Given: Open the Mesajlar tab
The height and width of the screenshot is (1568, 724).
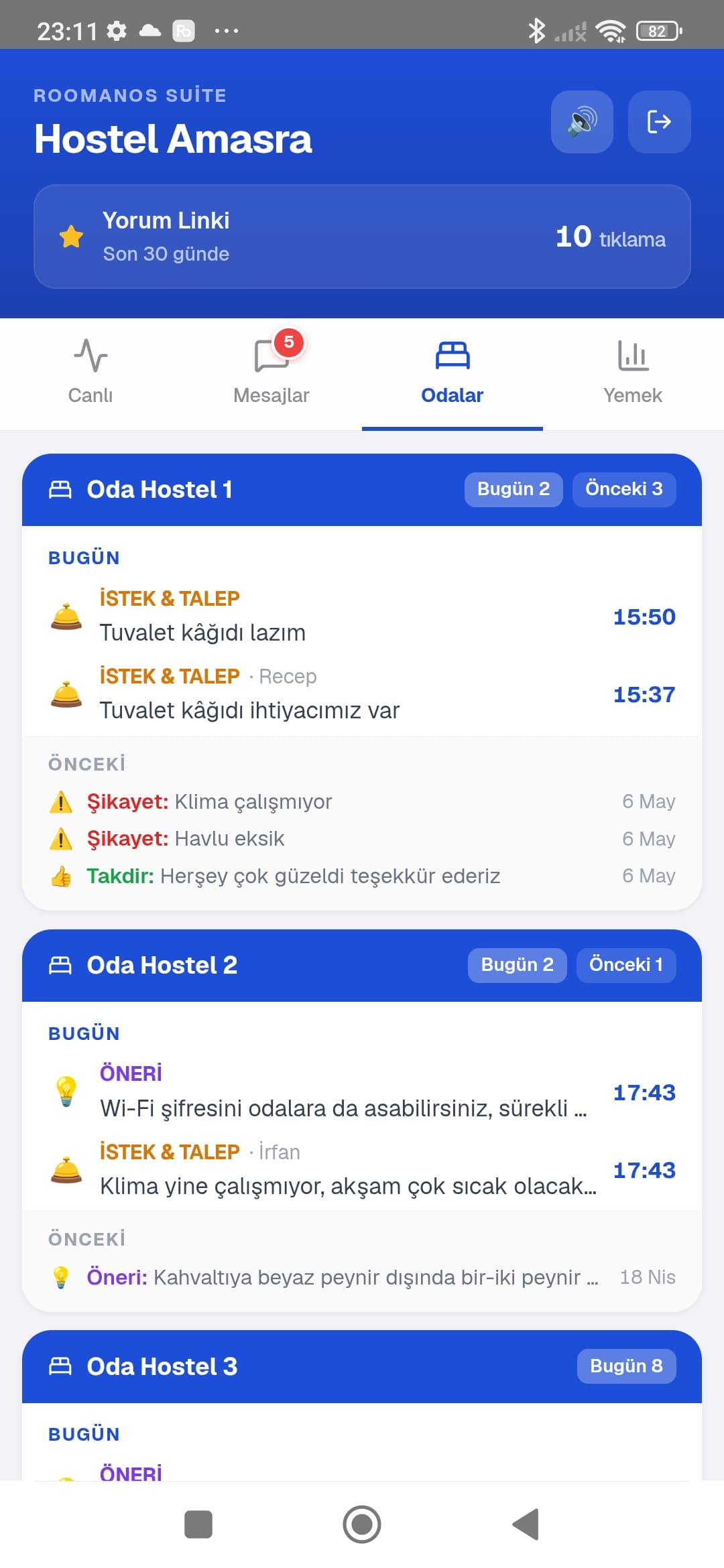Looking at the screenshot, I should (x=271, y=372).
